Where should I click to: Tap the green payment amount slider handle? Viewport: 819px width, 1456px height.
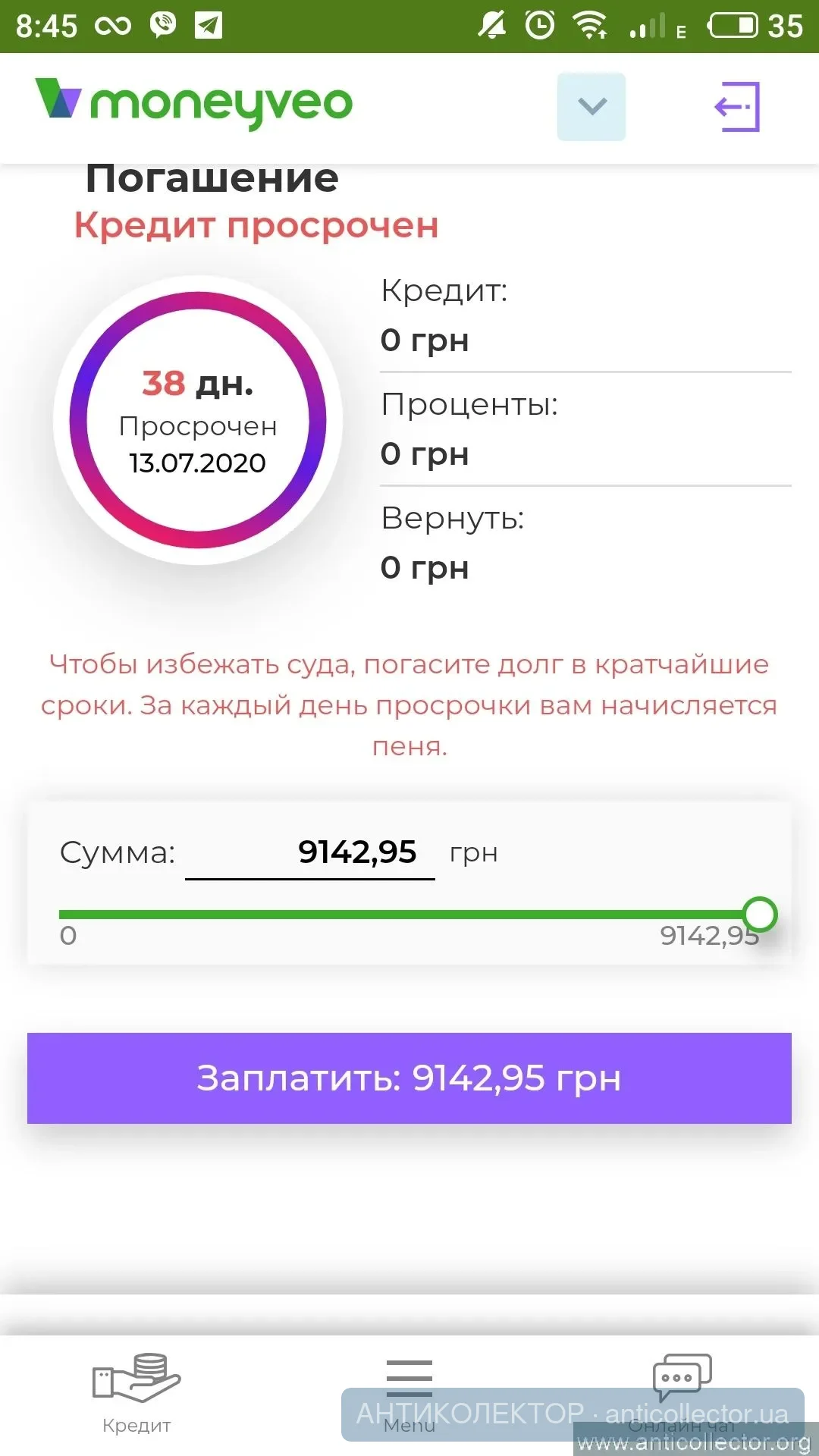(759, 915)
